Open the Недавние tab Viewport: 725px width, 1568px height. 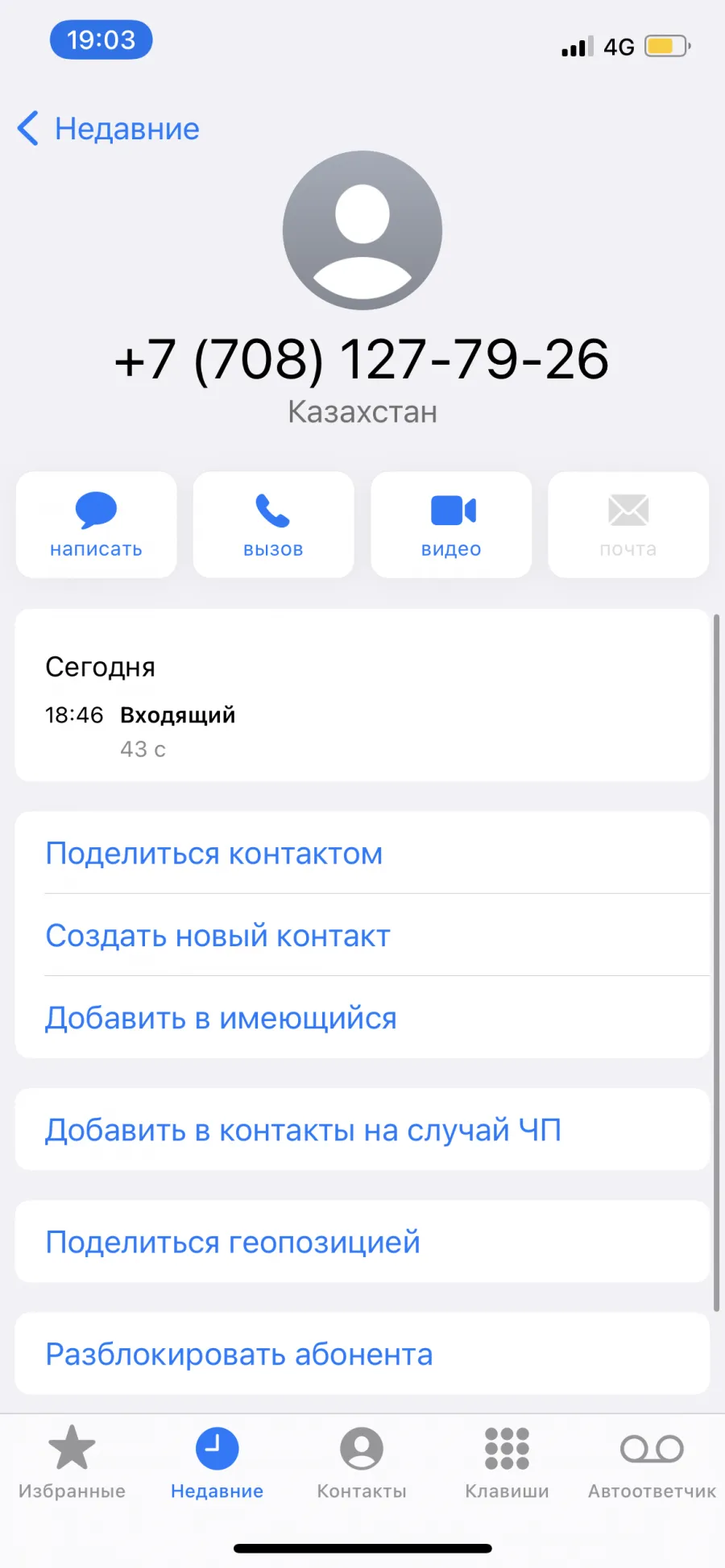click(217, 1463)
